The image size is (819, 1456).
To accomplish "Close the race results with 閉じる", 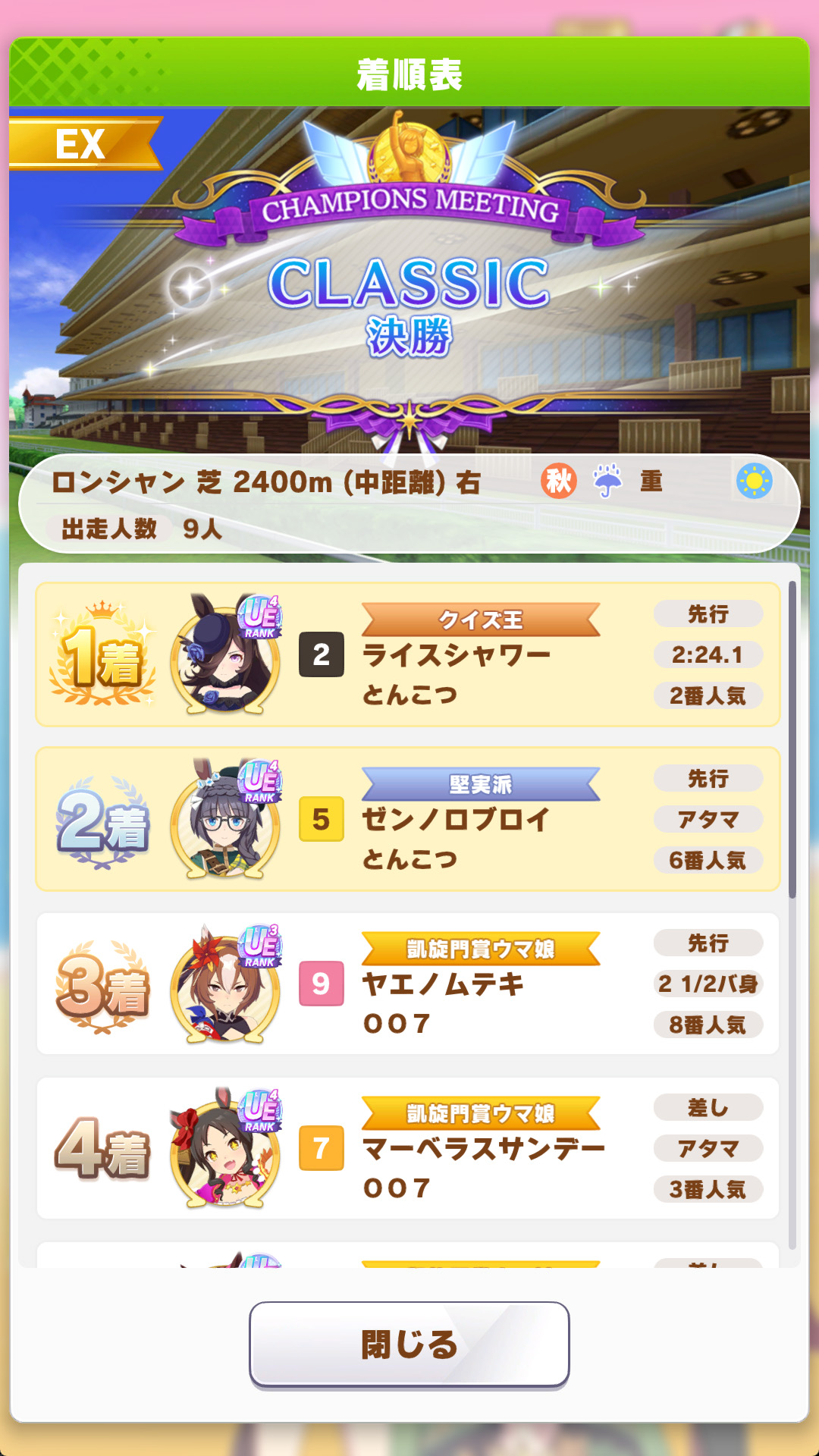I will (409, 1344).
